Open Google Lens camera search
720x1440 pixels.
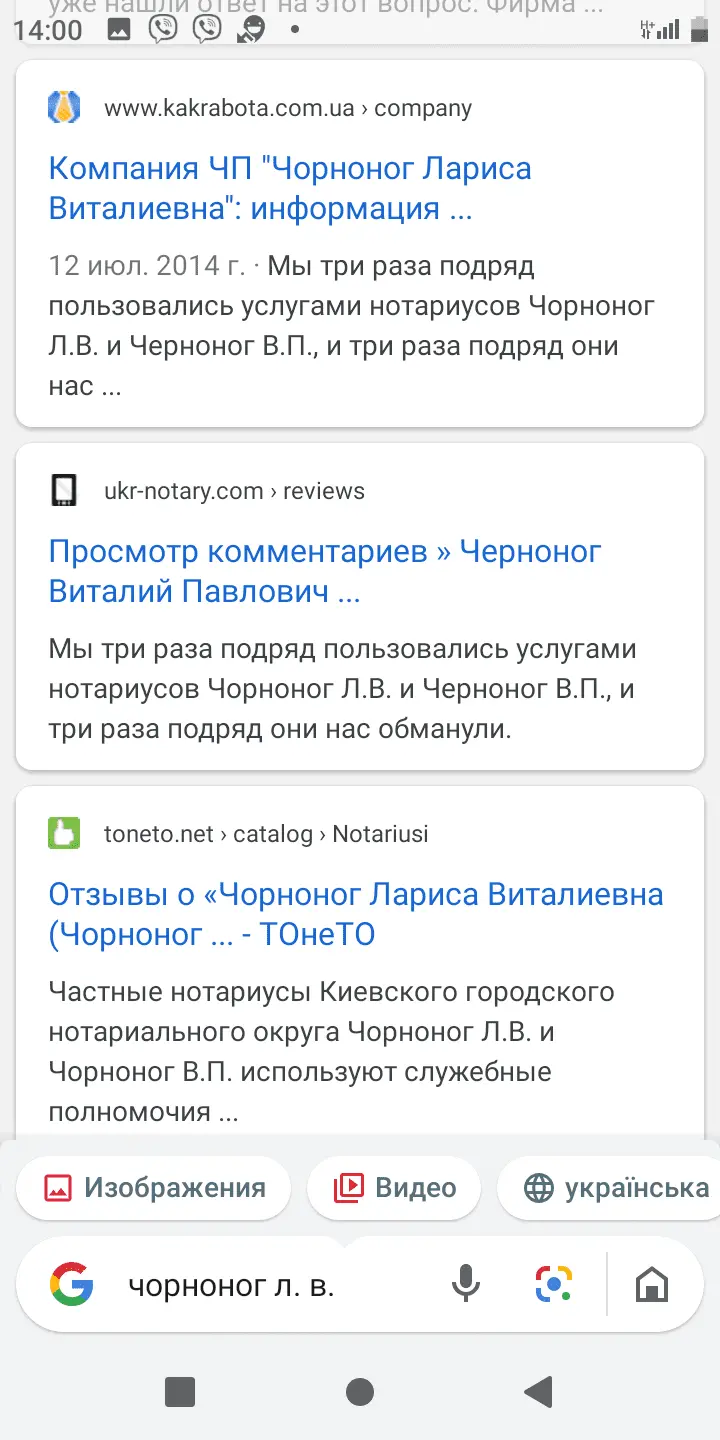pos(553,1284)
